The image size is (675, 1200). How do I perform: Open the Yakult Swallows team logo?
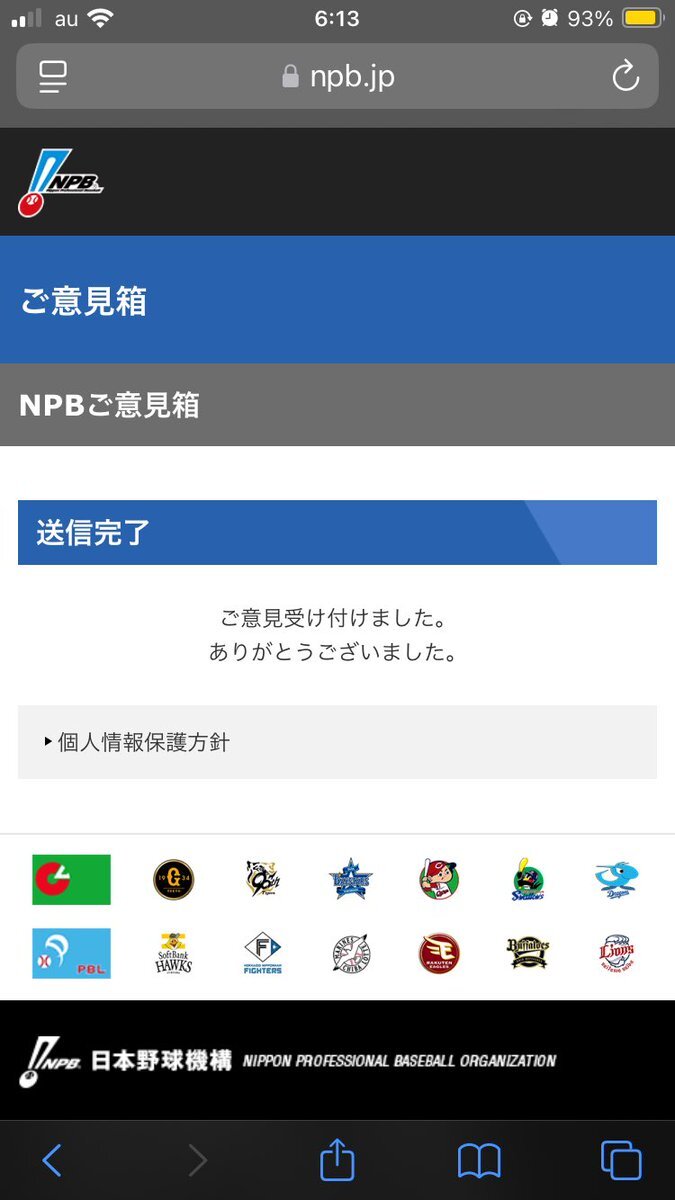click(527, 880)
